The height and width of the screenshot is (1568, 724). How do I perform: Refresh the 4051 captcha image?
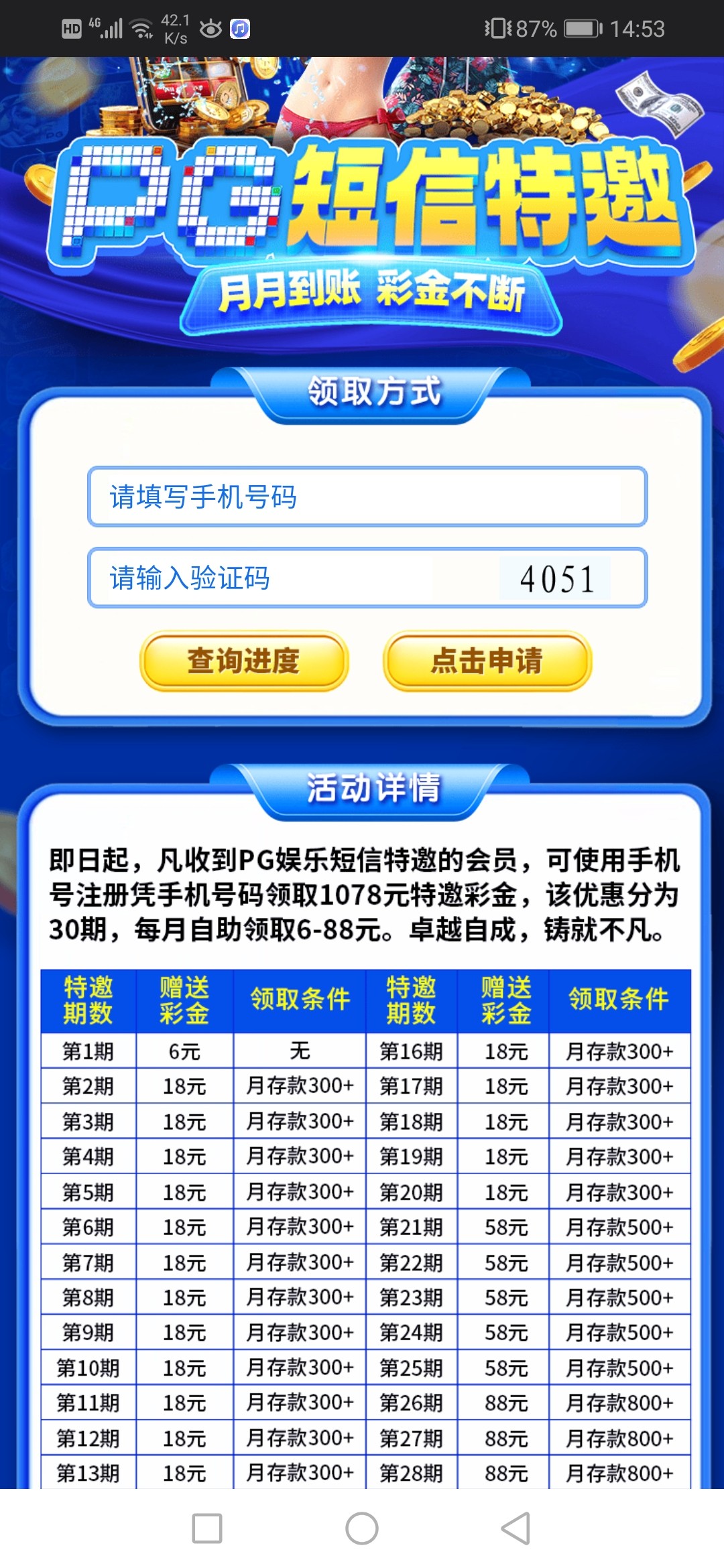point(555,578)
